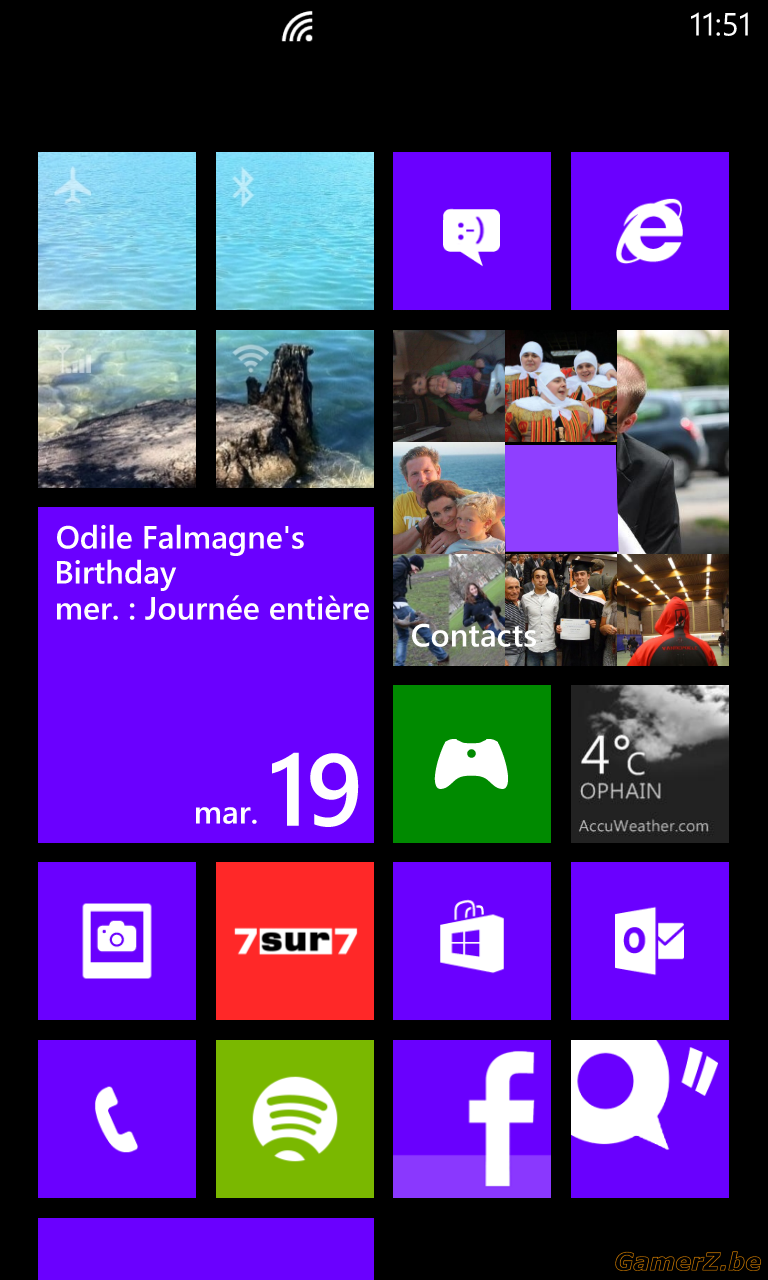768x1280 pixels.
Task: Launch the camera photo app tile
Action: 117,941
